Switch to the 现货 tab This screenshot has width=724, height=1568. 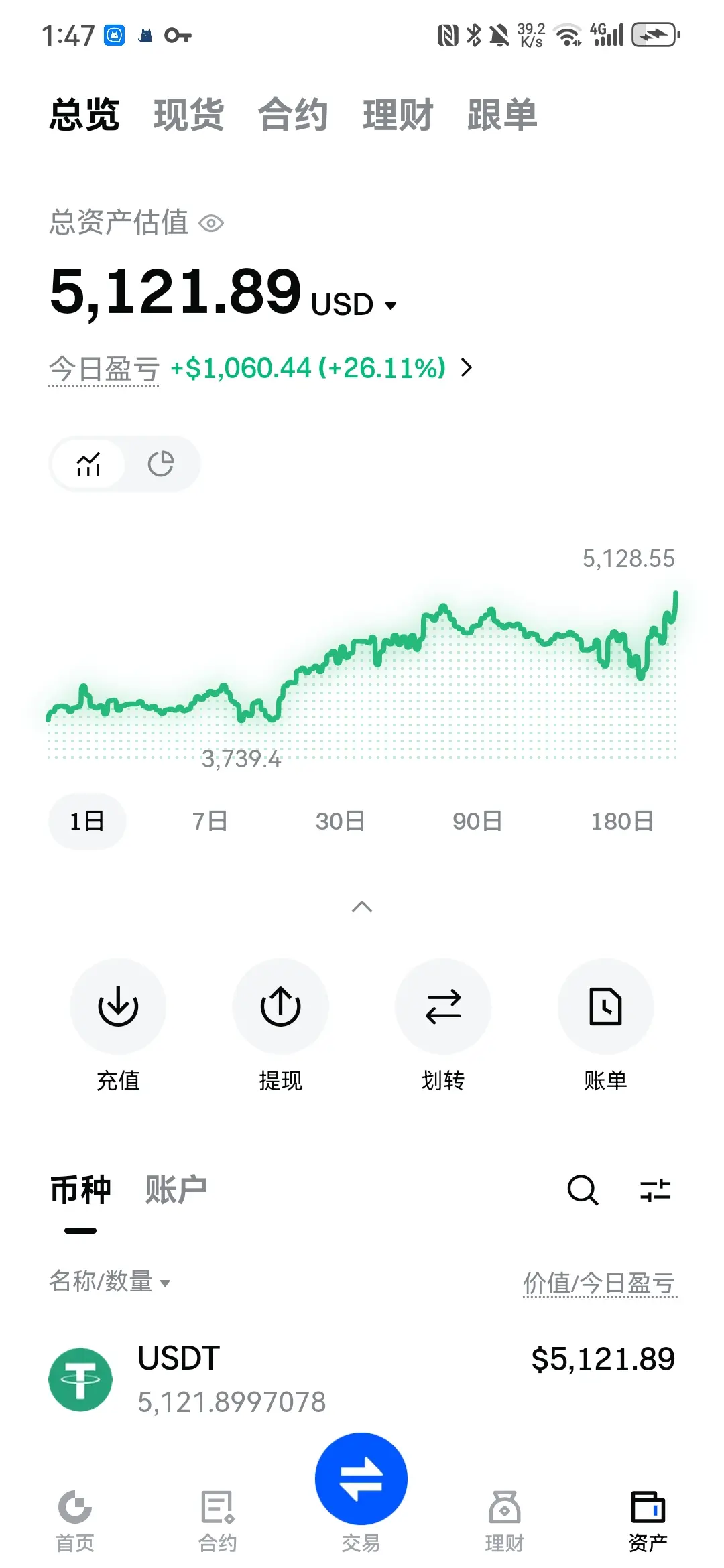pyautogui.click(x=188, y=115)
